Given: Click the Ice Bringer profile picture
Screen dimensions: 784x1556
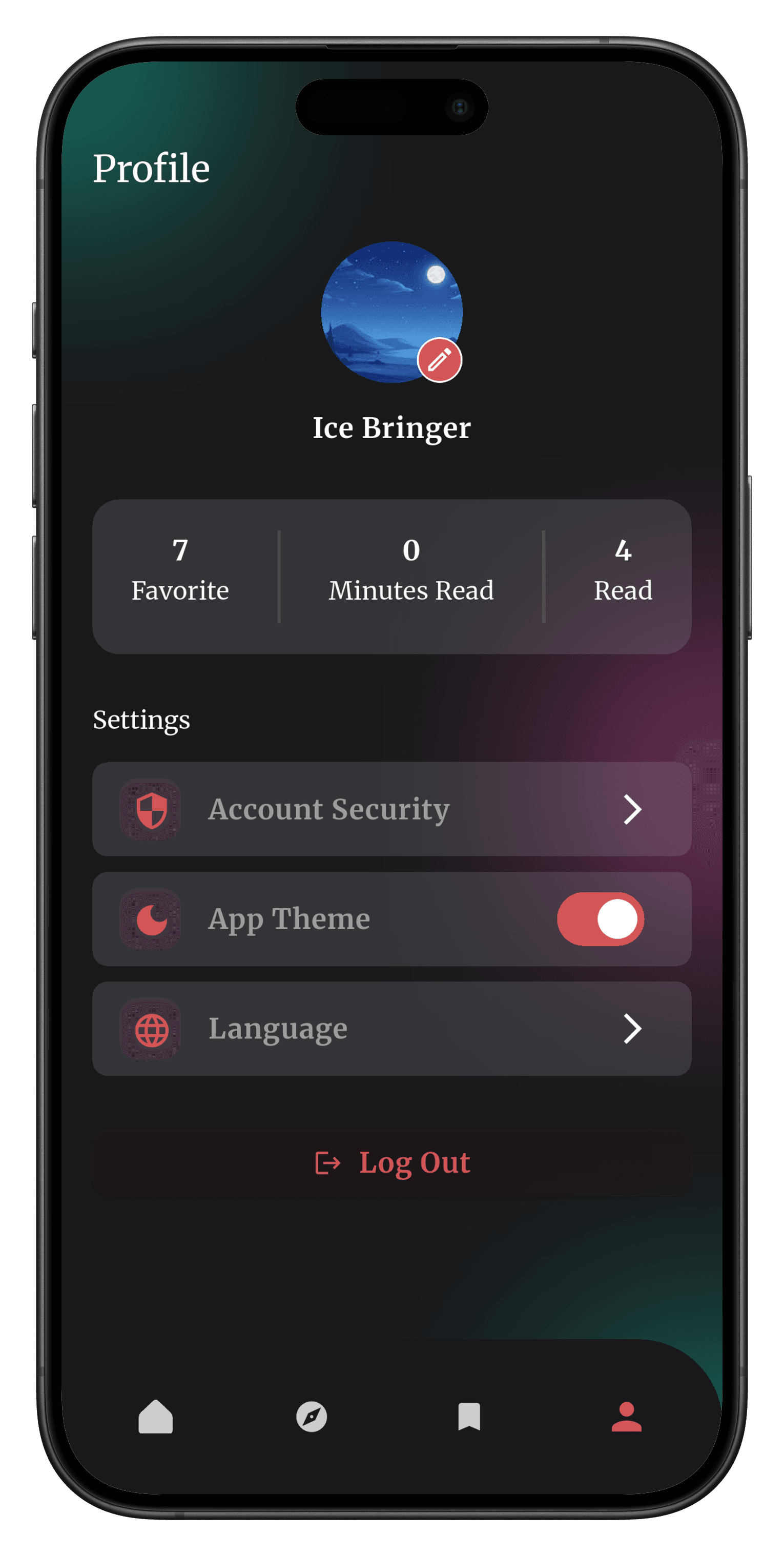Looking at the screenshot, I should click(391, 311).
